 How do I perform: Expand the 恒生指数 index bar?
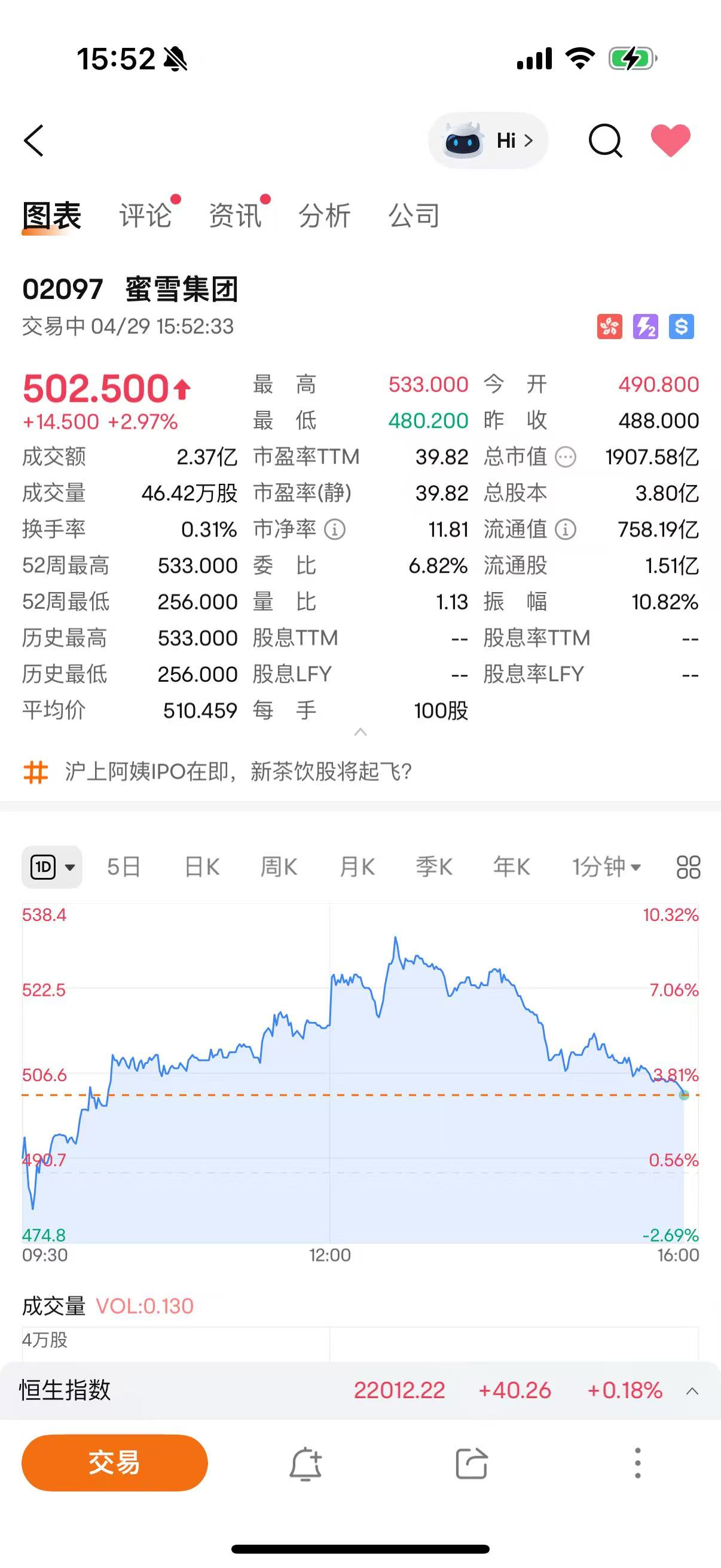coord(692,1391)
